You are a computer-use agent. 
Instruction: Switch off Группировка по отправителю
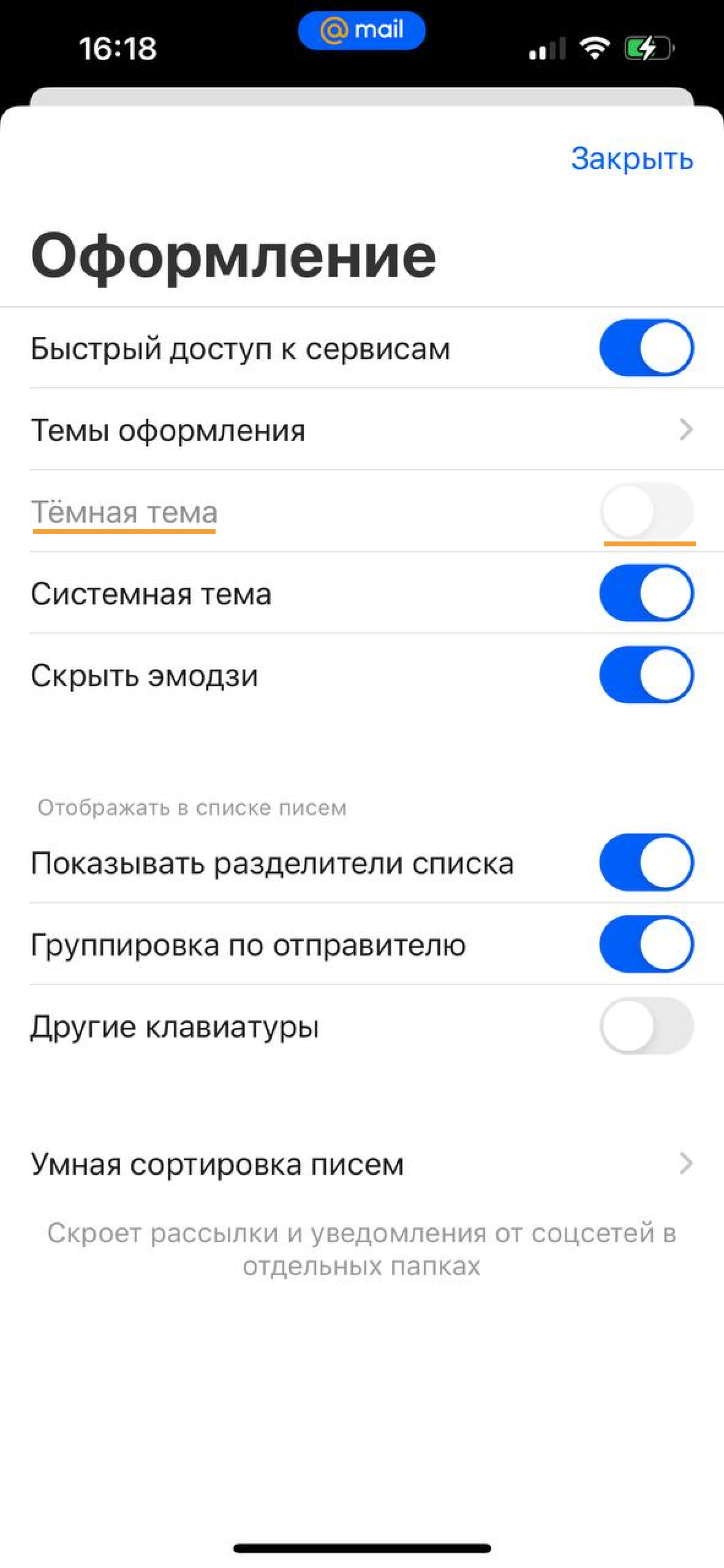pyautogui.click(x=647, y=944)
